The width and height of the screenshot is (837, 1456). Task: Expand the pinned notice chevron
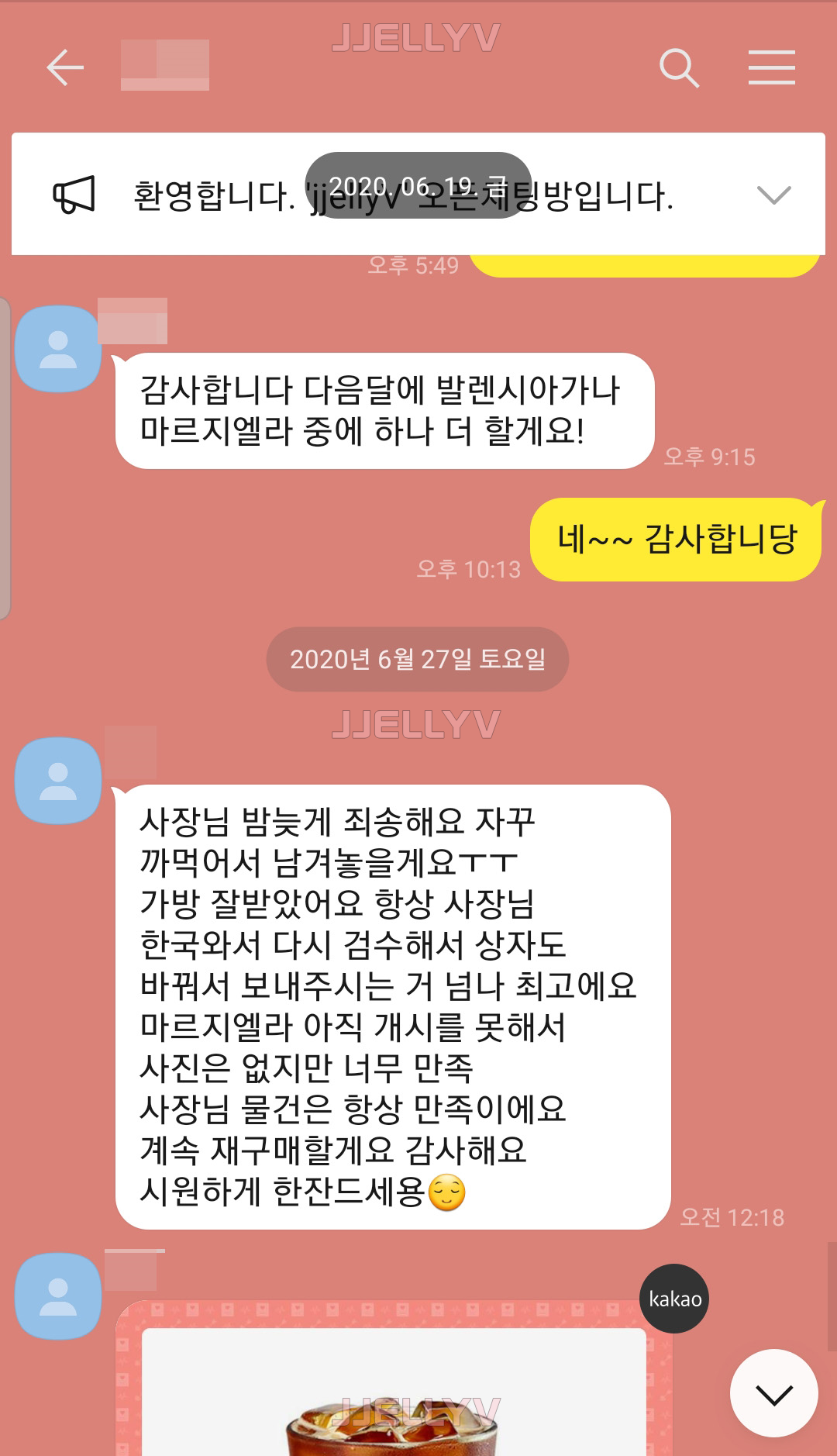[x=773, y=195]
